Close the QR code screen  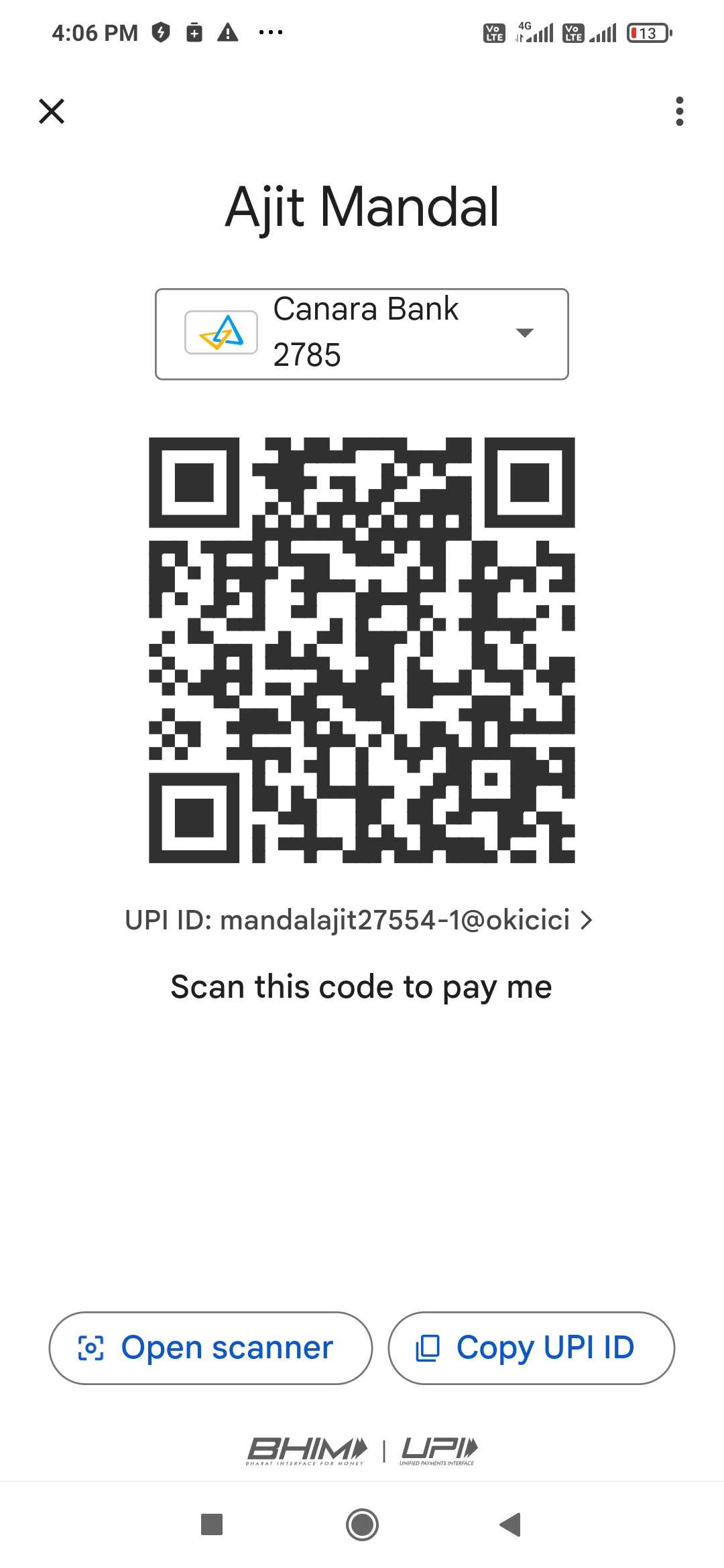52,111
